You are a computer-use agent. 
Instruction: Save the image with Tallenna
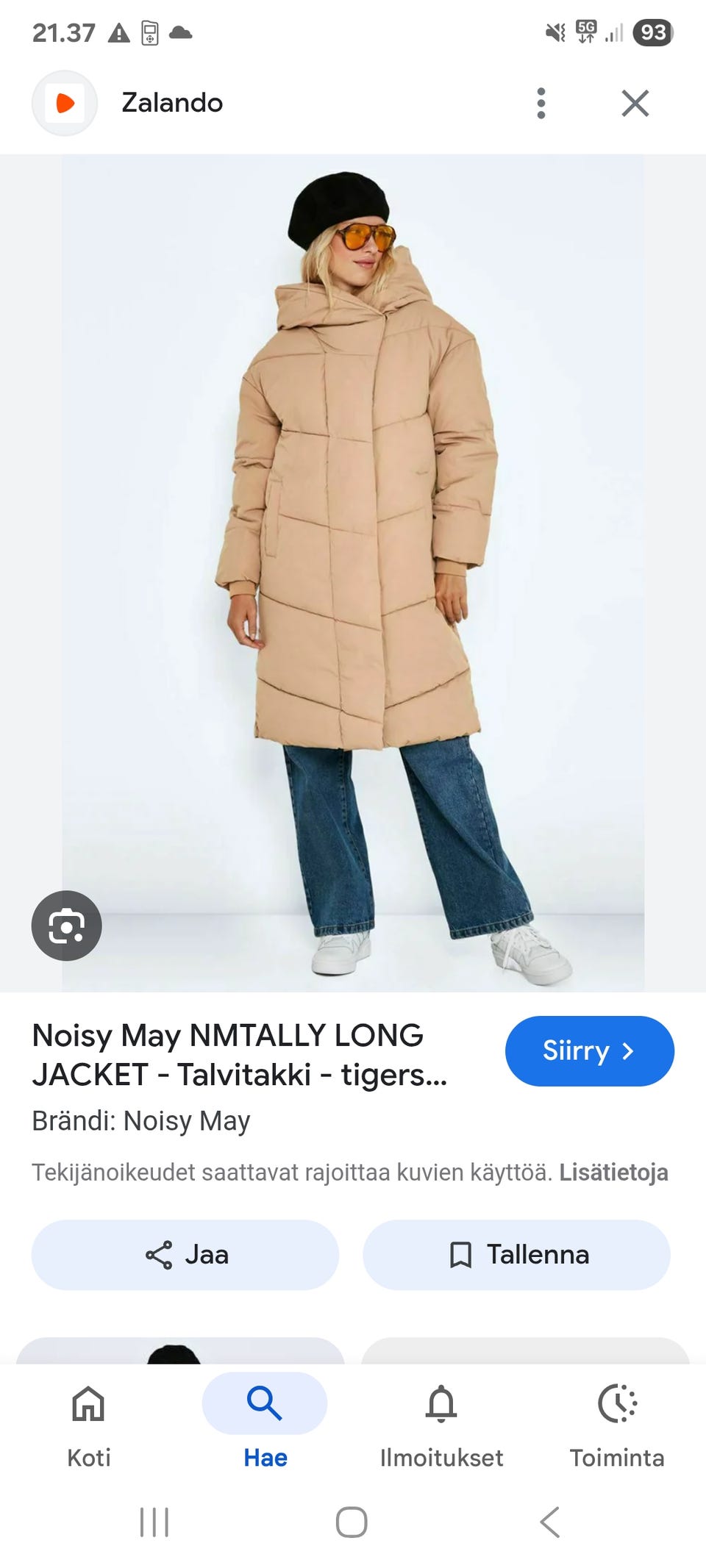click(x=516, y=1255)
